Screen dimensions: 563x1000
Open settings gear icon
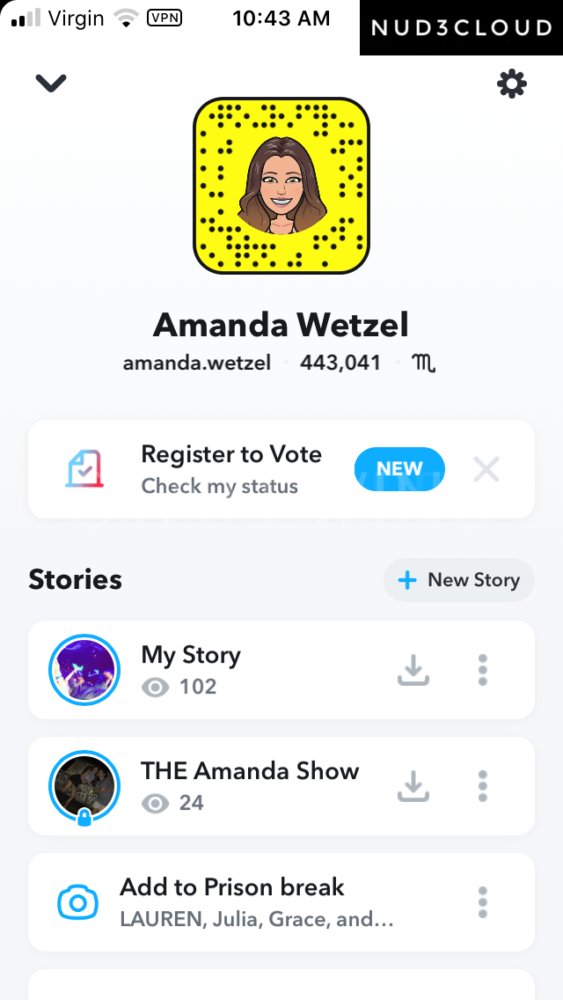tap(511, 84)
